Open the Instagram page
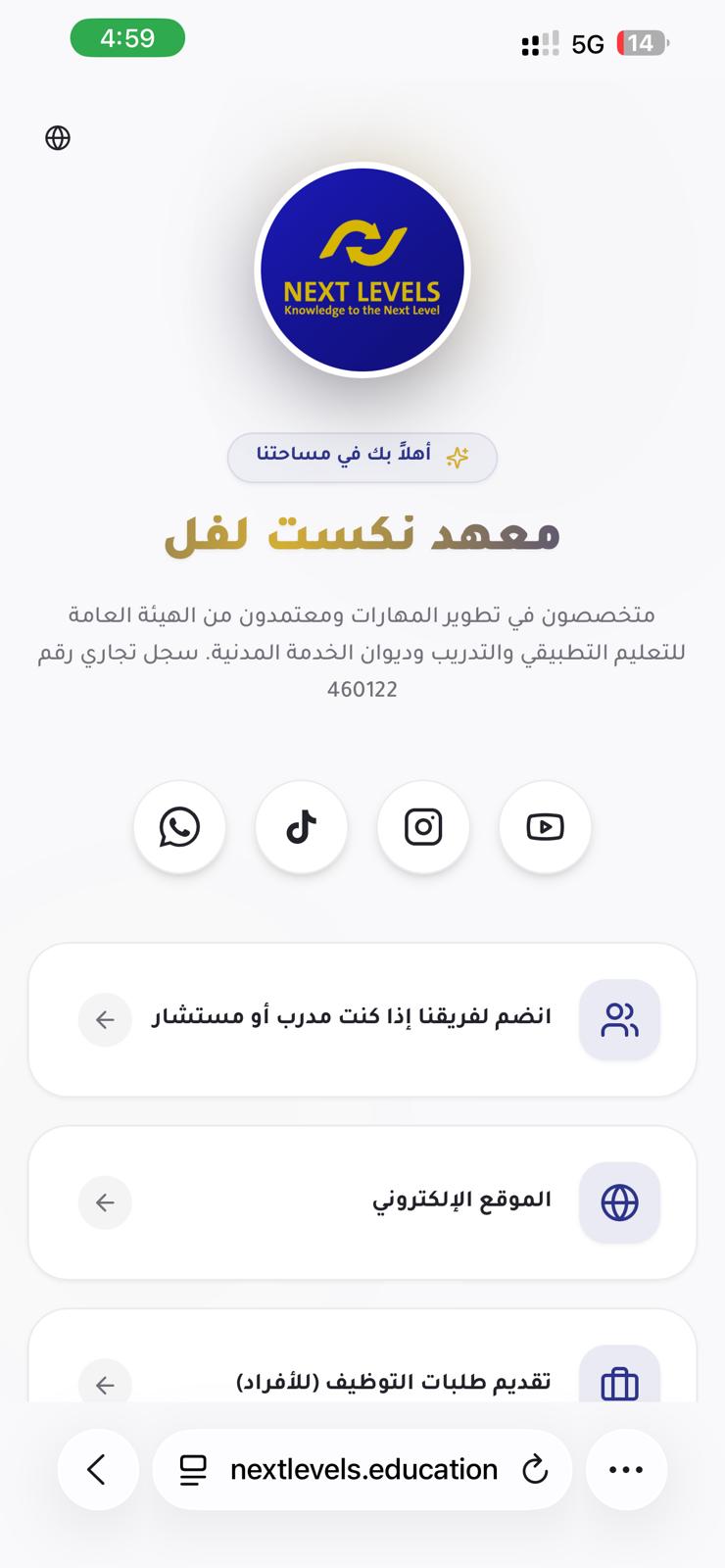725x1568 pixels. tap(423, 827)
